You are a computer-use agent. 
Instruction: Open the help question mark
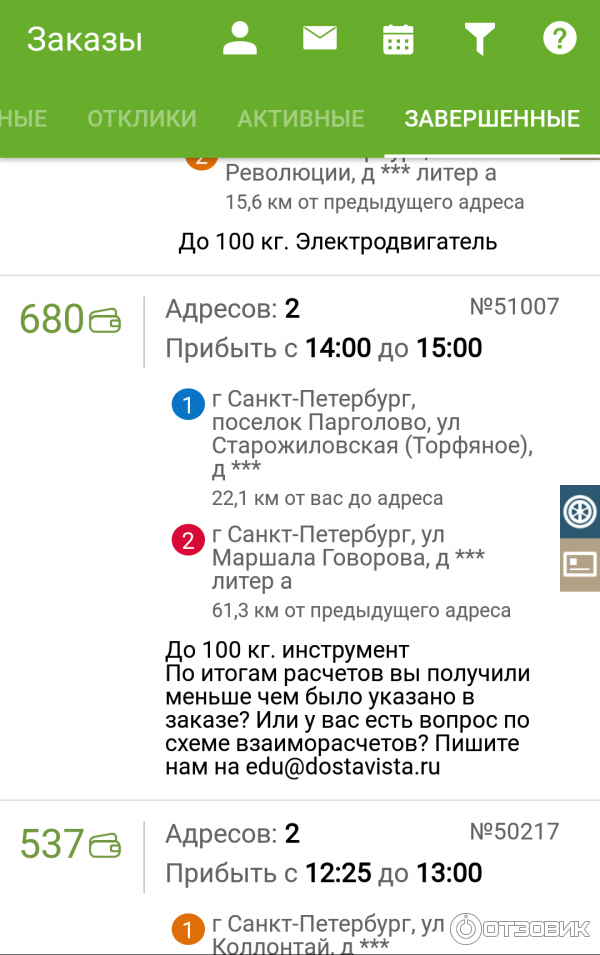(559, 39)
